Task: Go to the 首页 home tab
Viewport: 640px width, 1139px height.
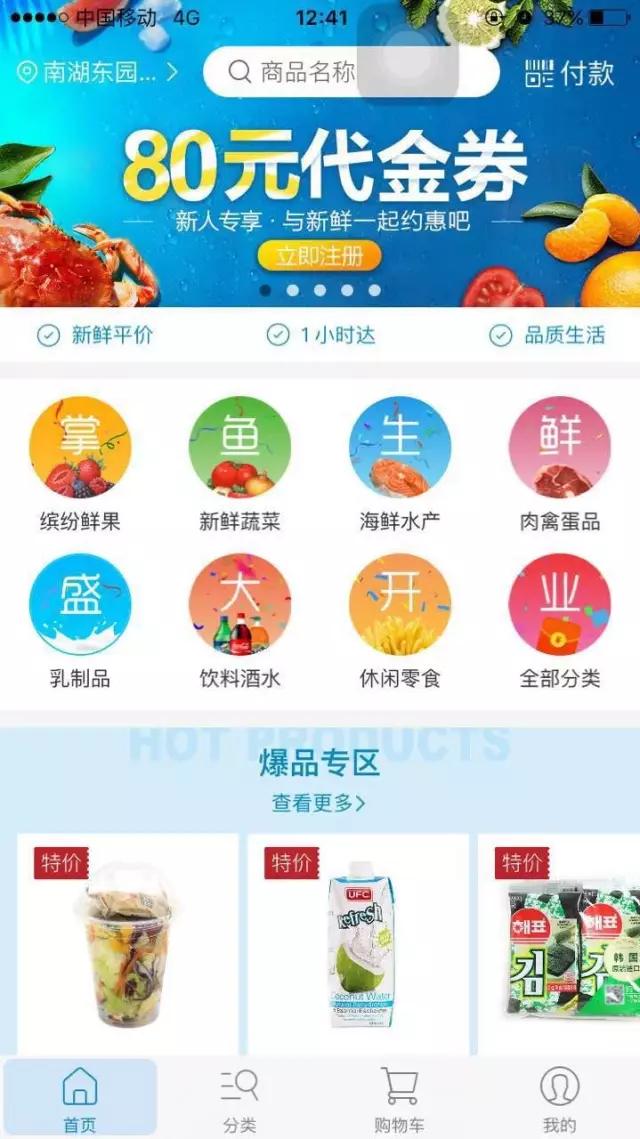Action: click(x=80, y=1097)
